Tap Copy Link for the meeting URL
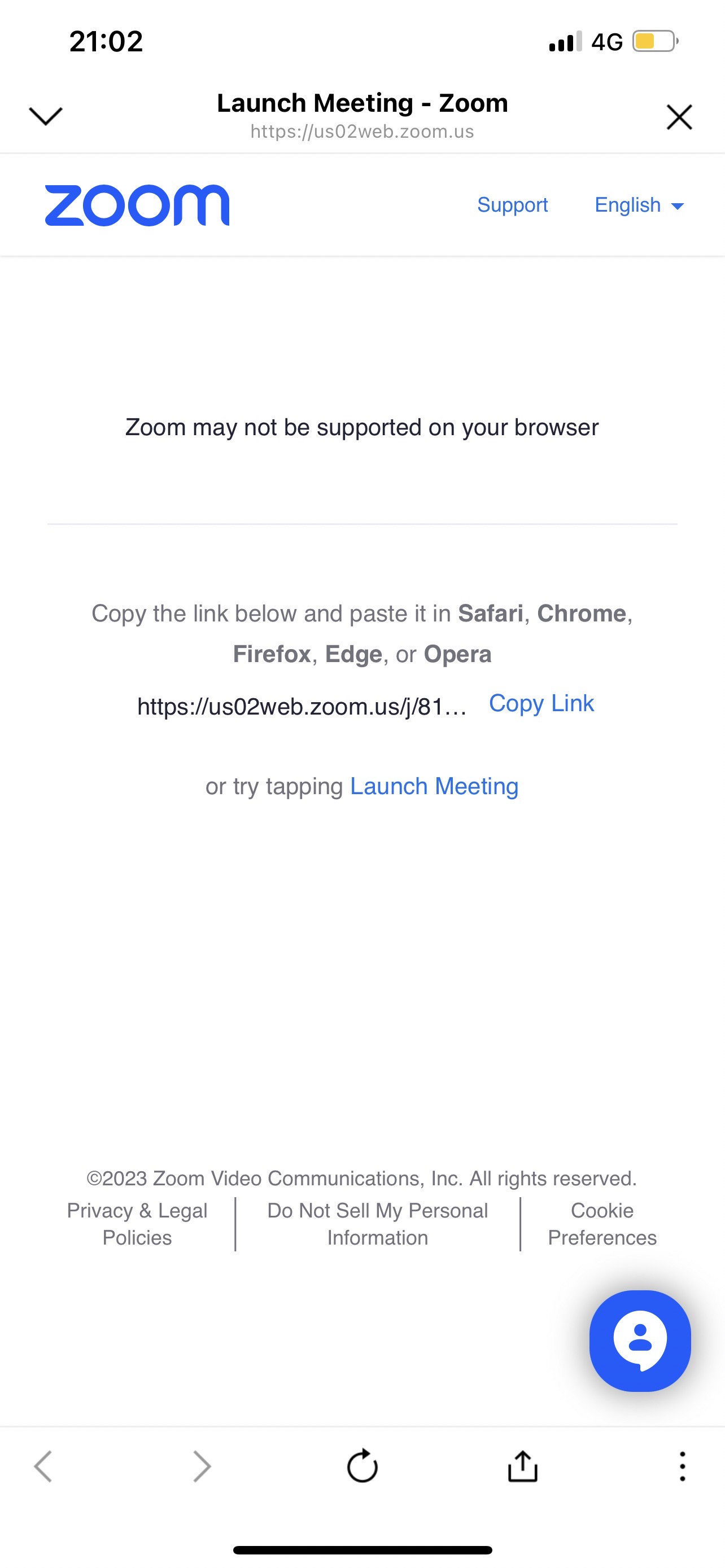The height and width of the screenshot is (1568, 725). tap(541, 703)
